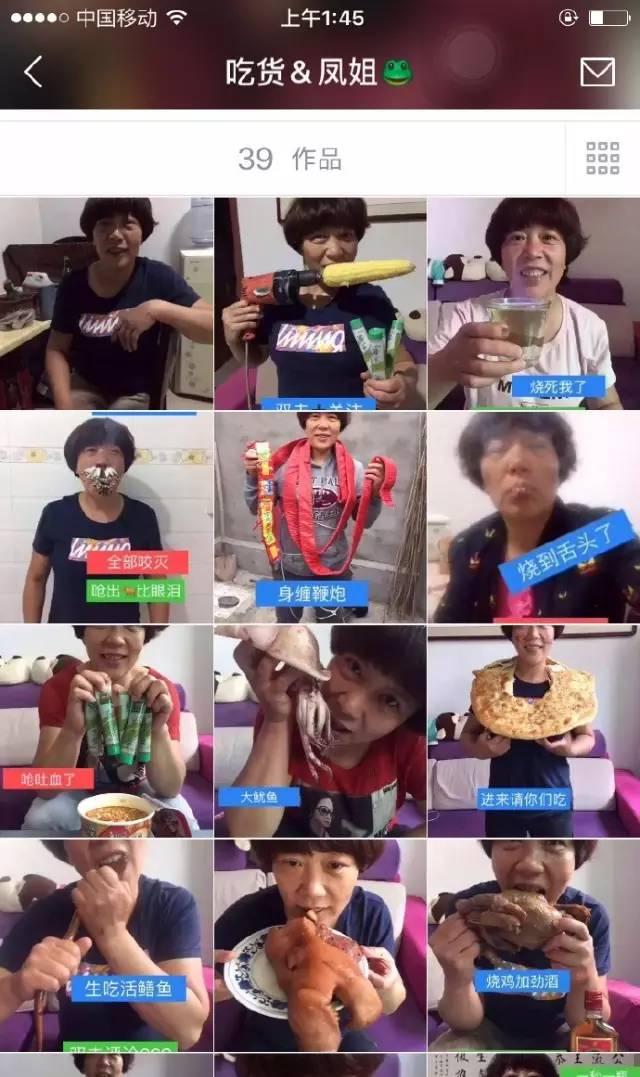Open the private message envelope icon
The image size is (640, 1077).
pyautogui.click(x=597, y=72)
